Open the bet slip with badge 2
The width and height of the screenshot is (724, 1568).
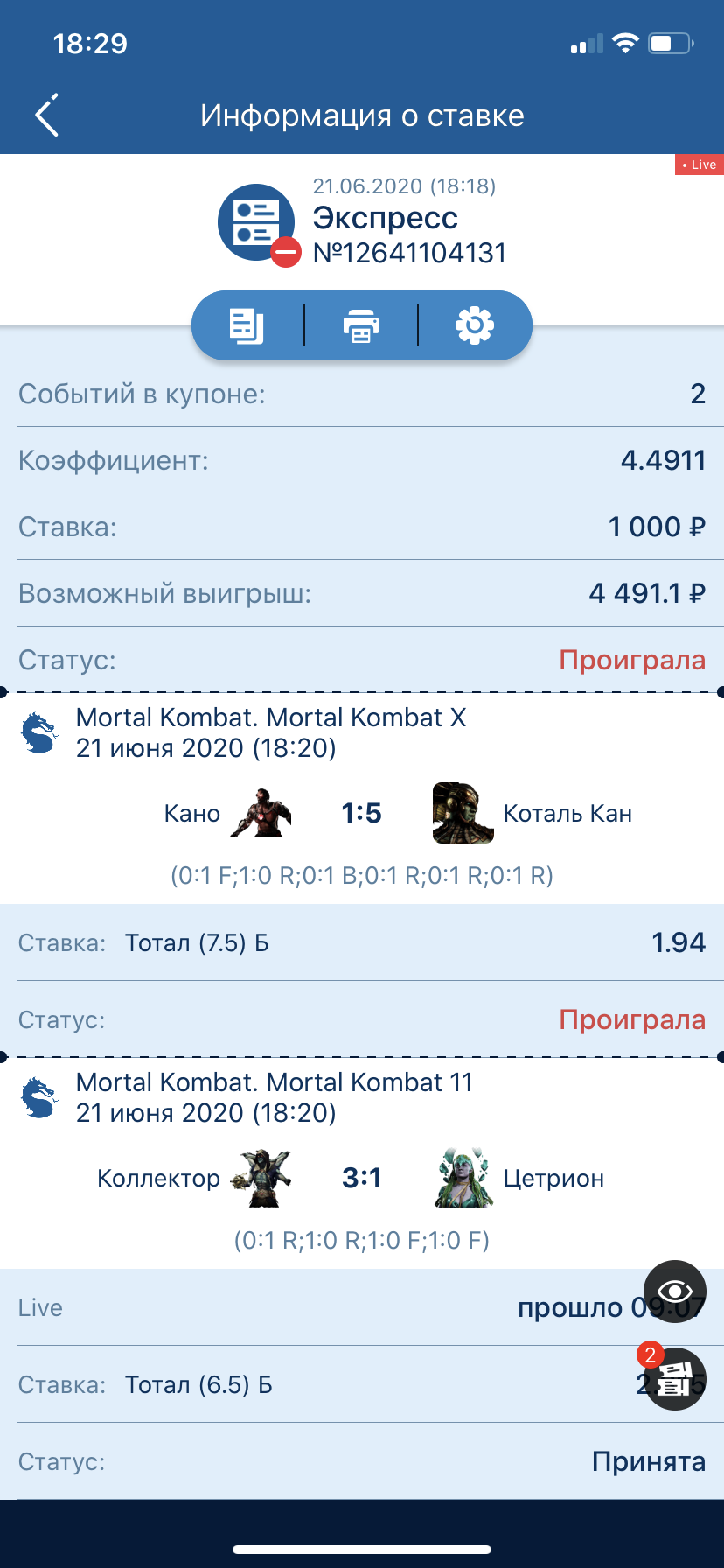(675, 1379)
